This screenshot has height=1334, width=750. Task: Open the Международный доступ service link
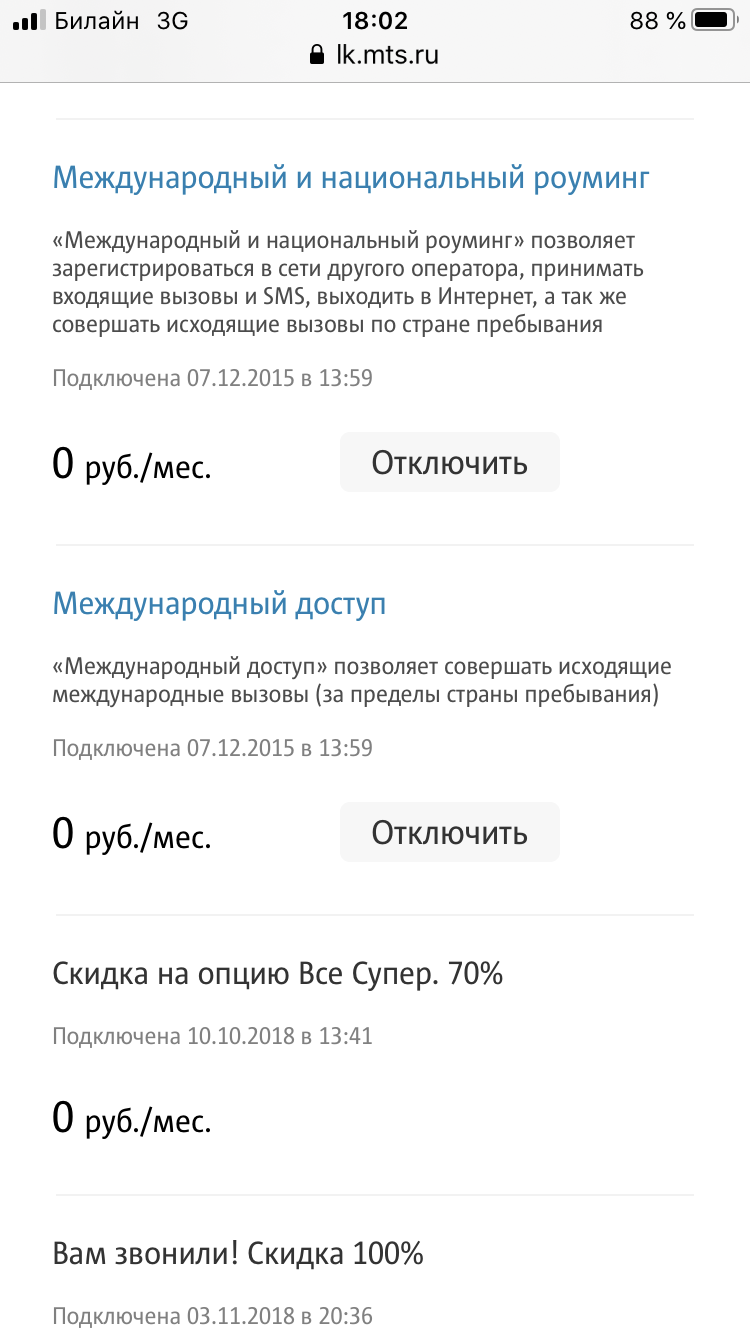[x=219, y=604]
